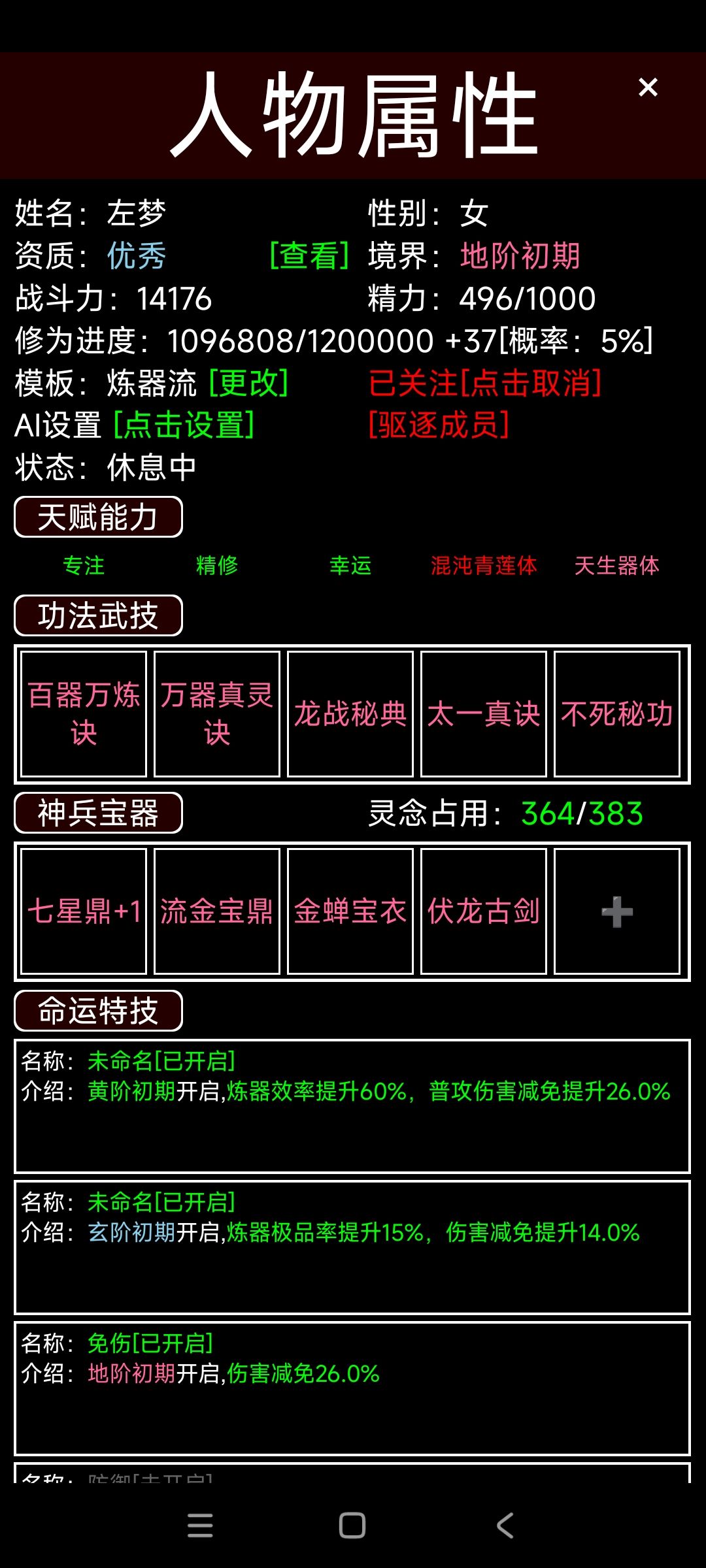Select the 伏龙古剑 weapon slot
The width and height of the screenshot is (706, 1568).
click(x=484, y=911)
